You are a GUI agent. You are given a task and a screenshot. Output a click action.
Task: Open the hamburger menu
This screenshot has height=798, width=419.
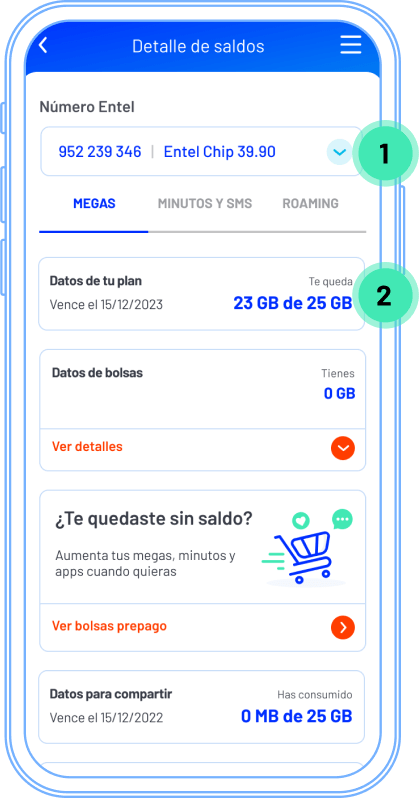[x=350, y=45]
